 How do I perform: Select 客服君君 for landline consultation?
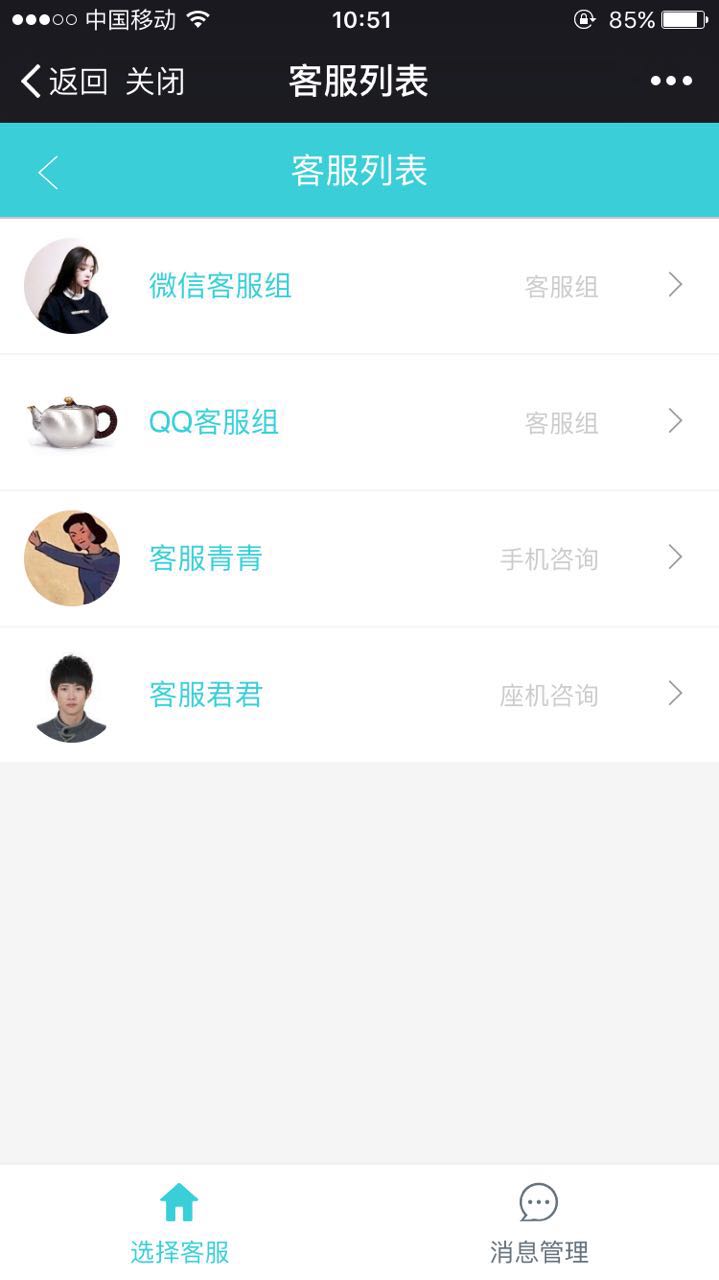click(x=359, y=694)
